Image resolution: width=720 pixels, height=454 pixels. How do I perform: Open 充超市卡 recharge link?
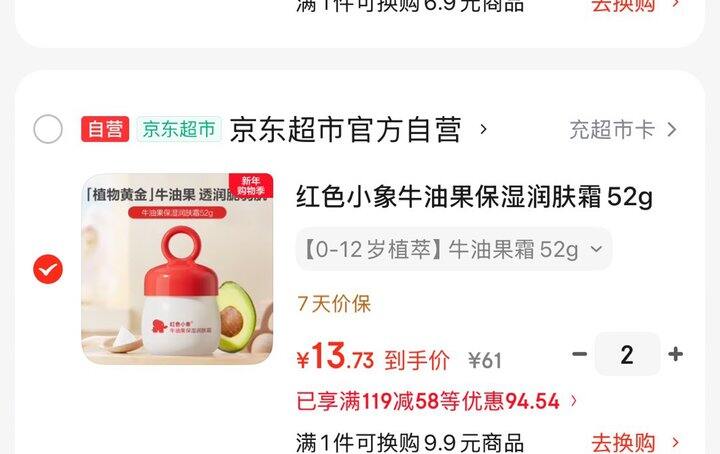pos(623,129)
